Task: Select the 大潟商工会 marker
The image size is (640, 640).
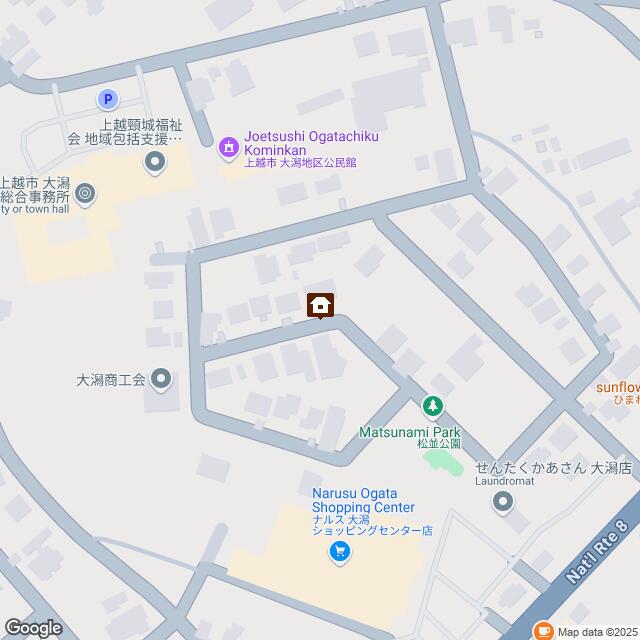Action: click(162, 379)
